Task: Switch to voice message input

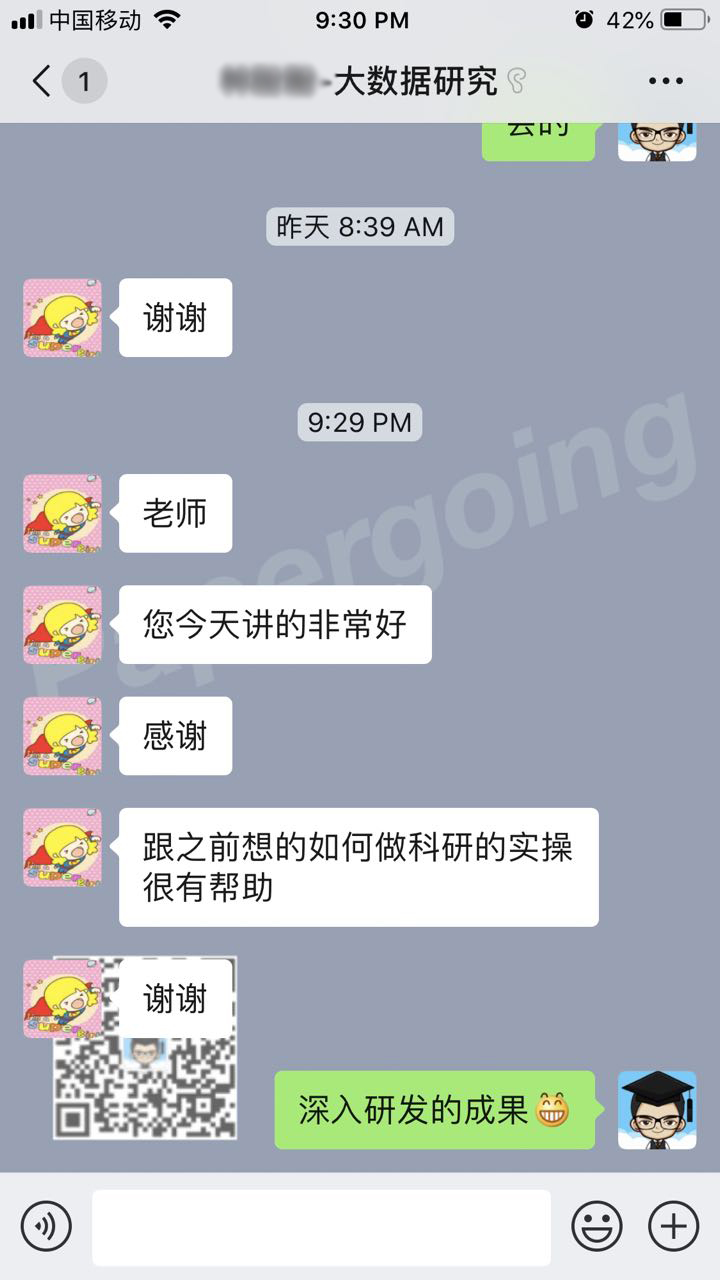Action: point(46,1226)
